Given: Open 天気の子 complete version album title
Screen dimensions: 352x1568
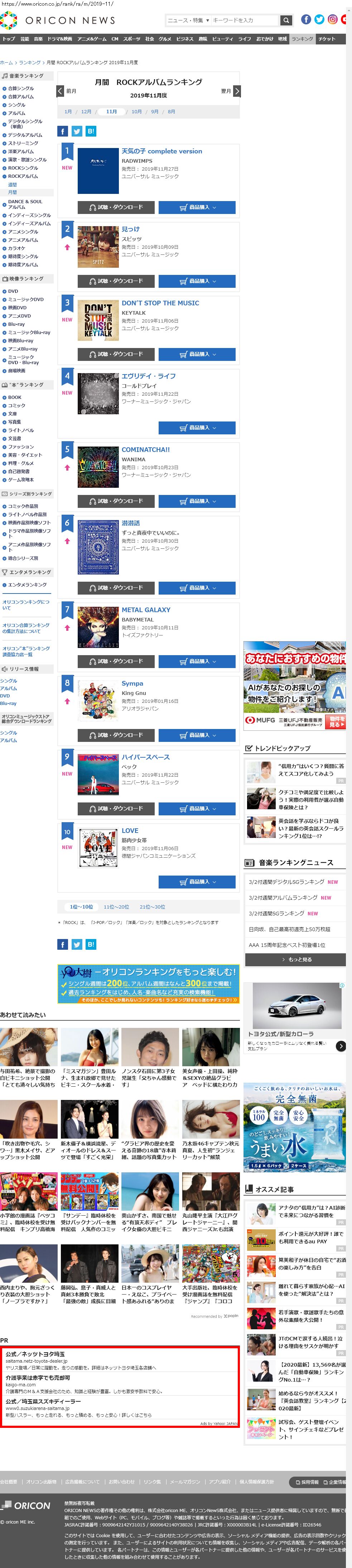Looking at the screenshot, I should pos(162,151).
